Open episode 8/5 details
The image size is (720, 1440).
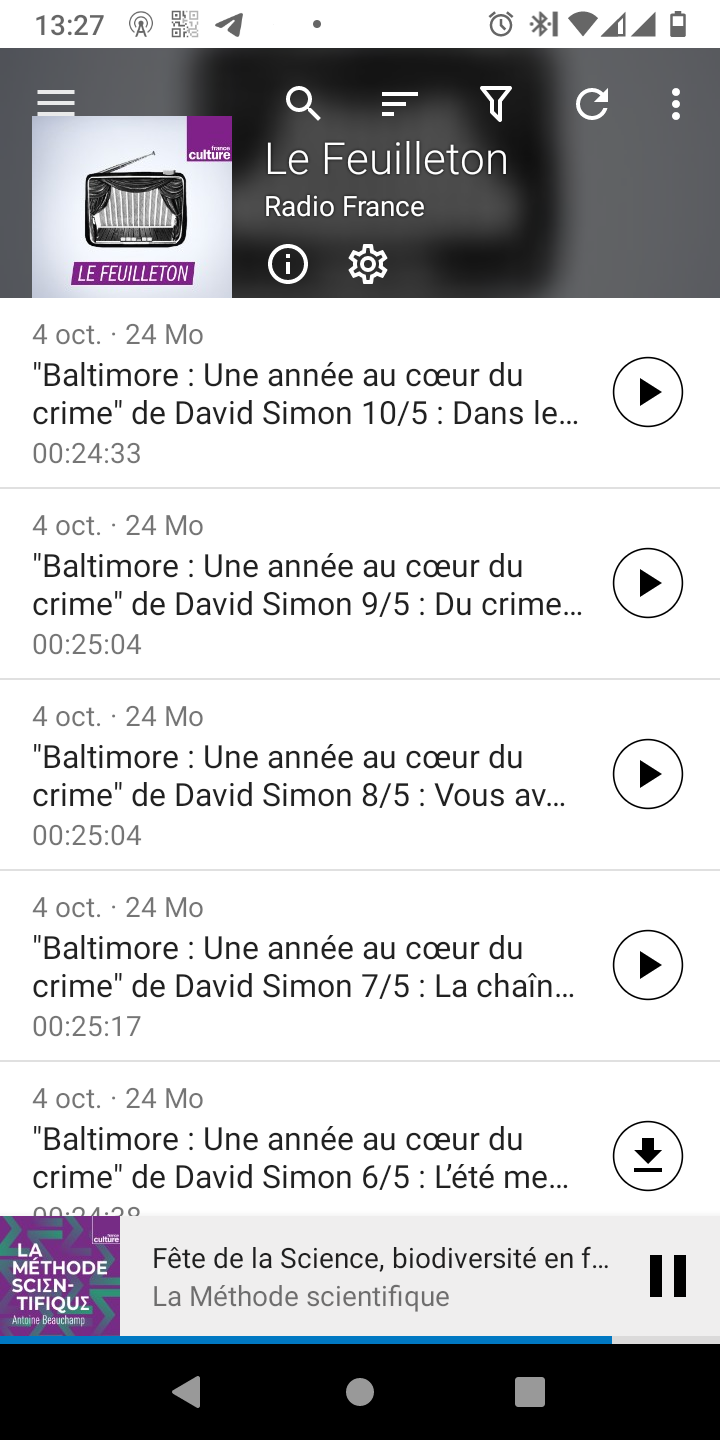[x=306, y=776]
